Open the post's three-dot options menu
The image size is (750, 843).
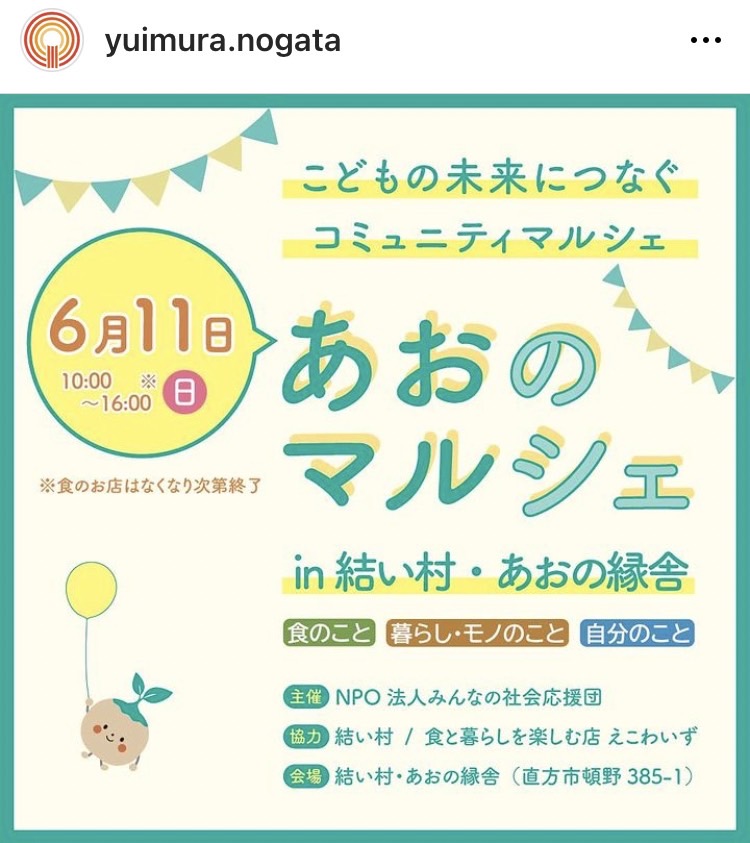click(x=706, y=42)
